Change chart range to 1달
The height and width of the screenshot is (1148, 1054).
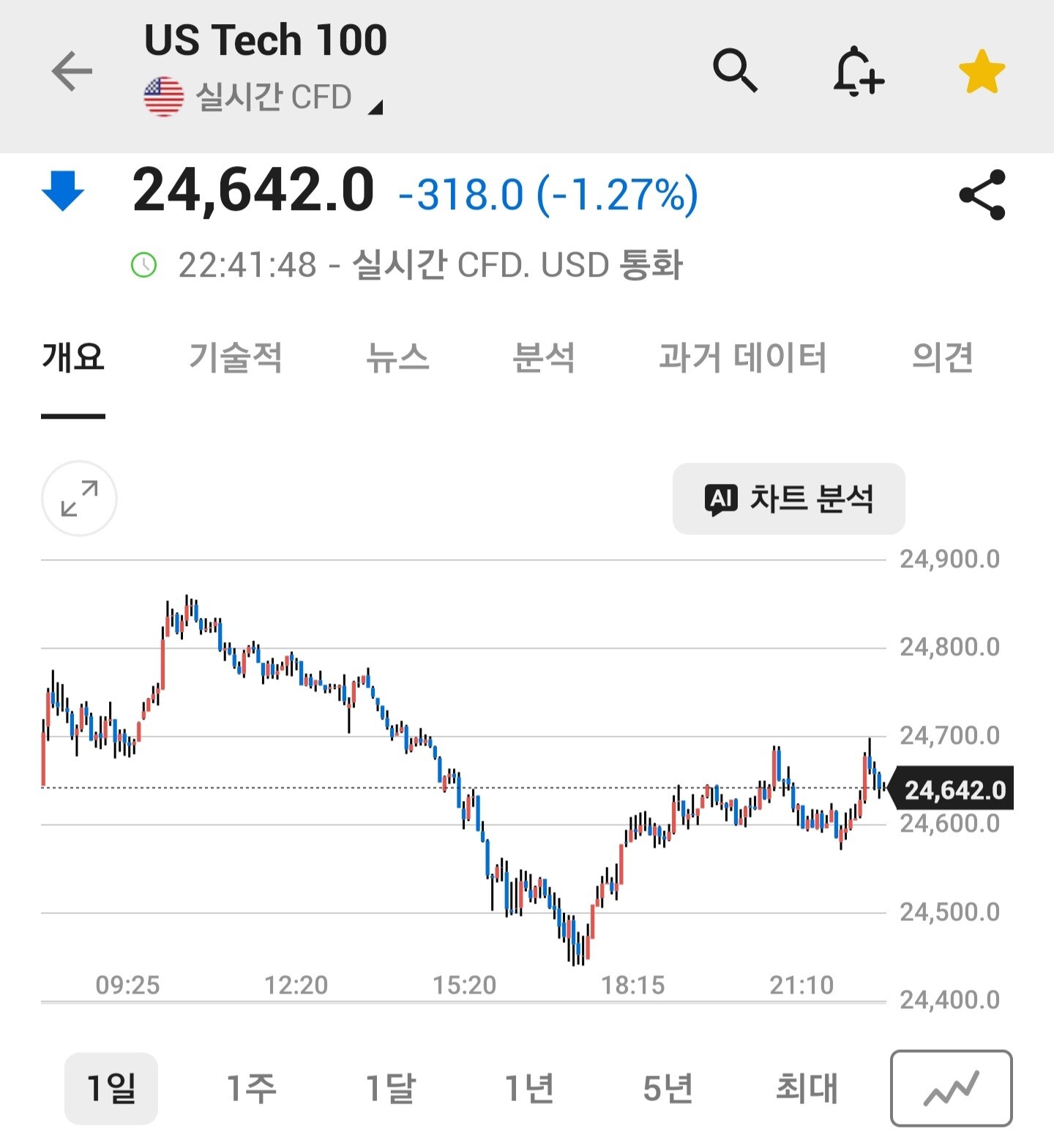[x=390, y=1088]
